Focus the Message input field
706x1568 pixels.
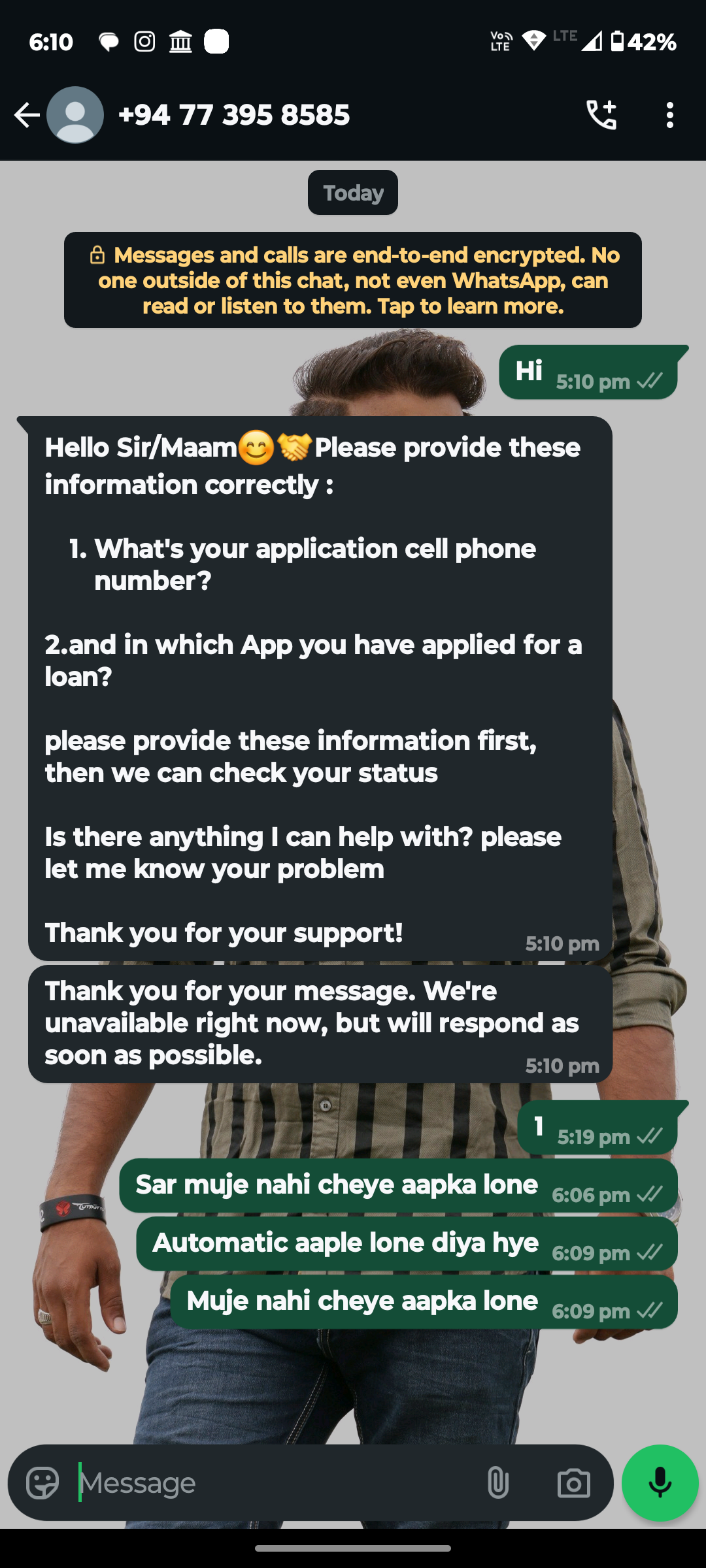[x=275, y=1483]
